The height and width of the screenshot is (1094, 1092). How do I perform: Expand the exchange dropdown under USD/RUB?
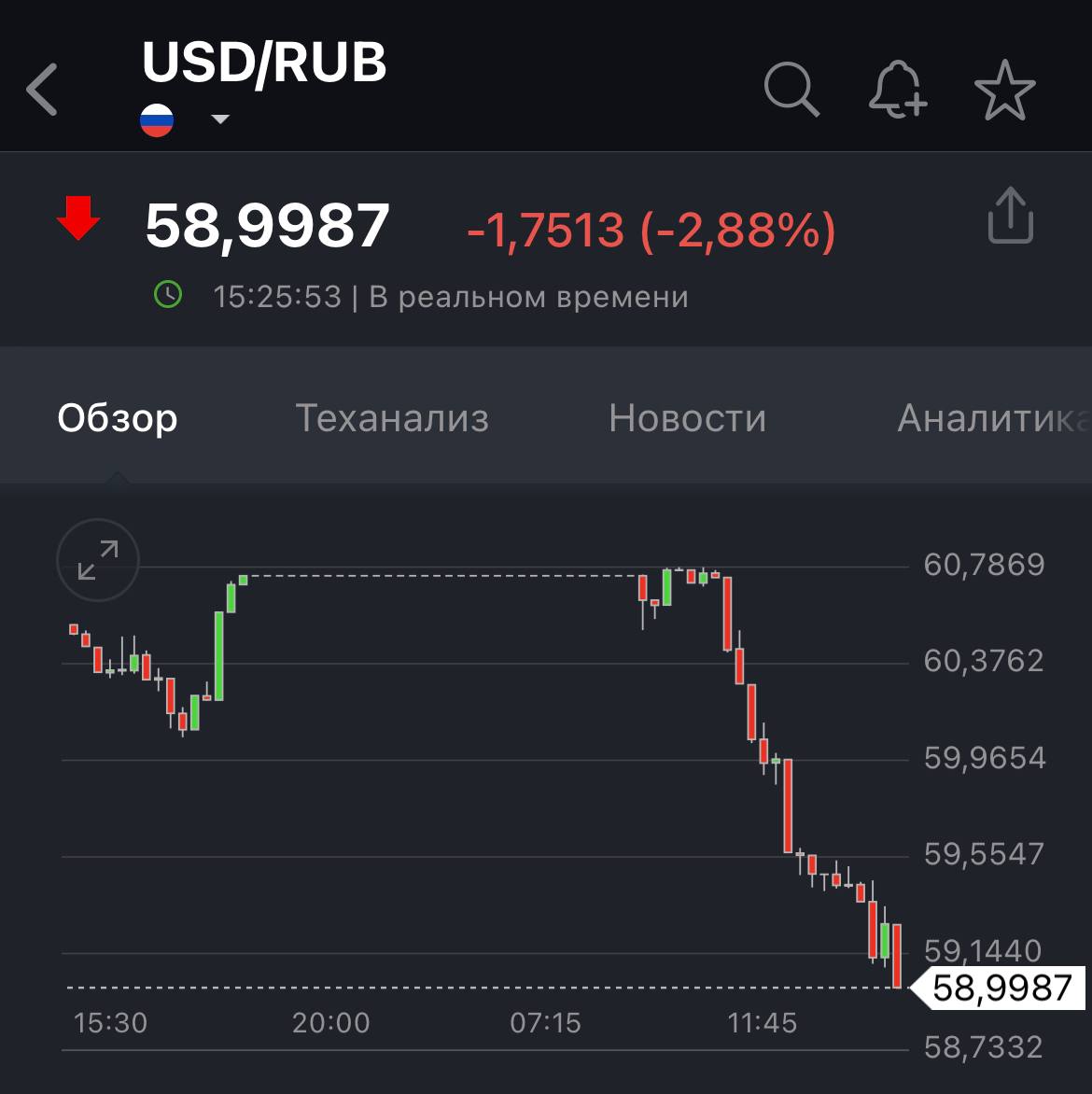coord(220,119)
